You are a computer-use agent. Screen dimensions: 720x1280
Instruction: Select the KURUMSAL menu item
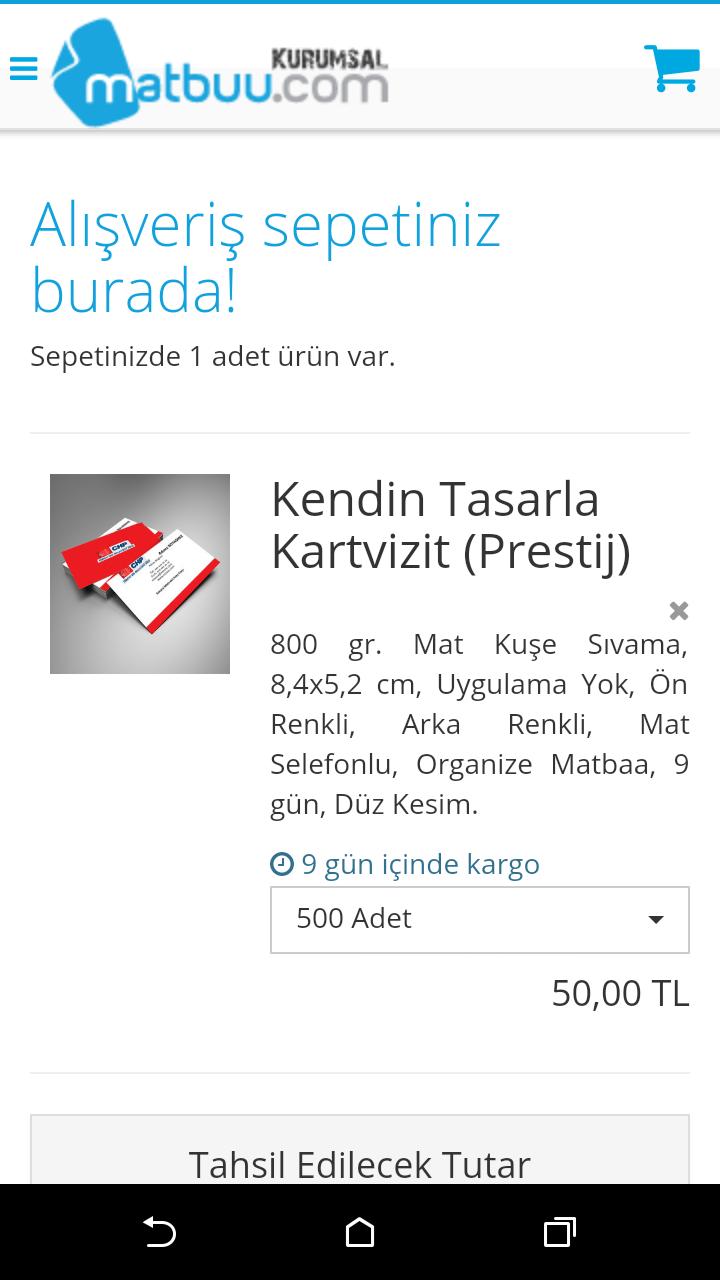pyautogui.click(x=330, y=58)
